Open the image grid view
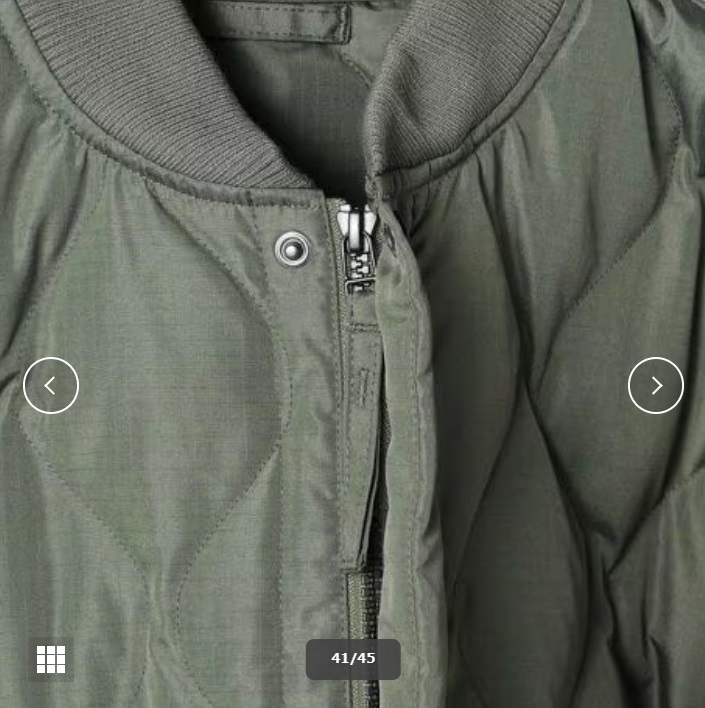The height and width of the screenshot is (708, 705). click(51, 659)
